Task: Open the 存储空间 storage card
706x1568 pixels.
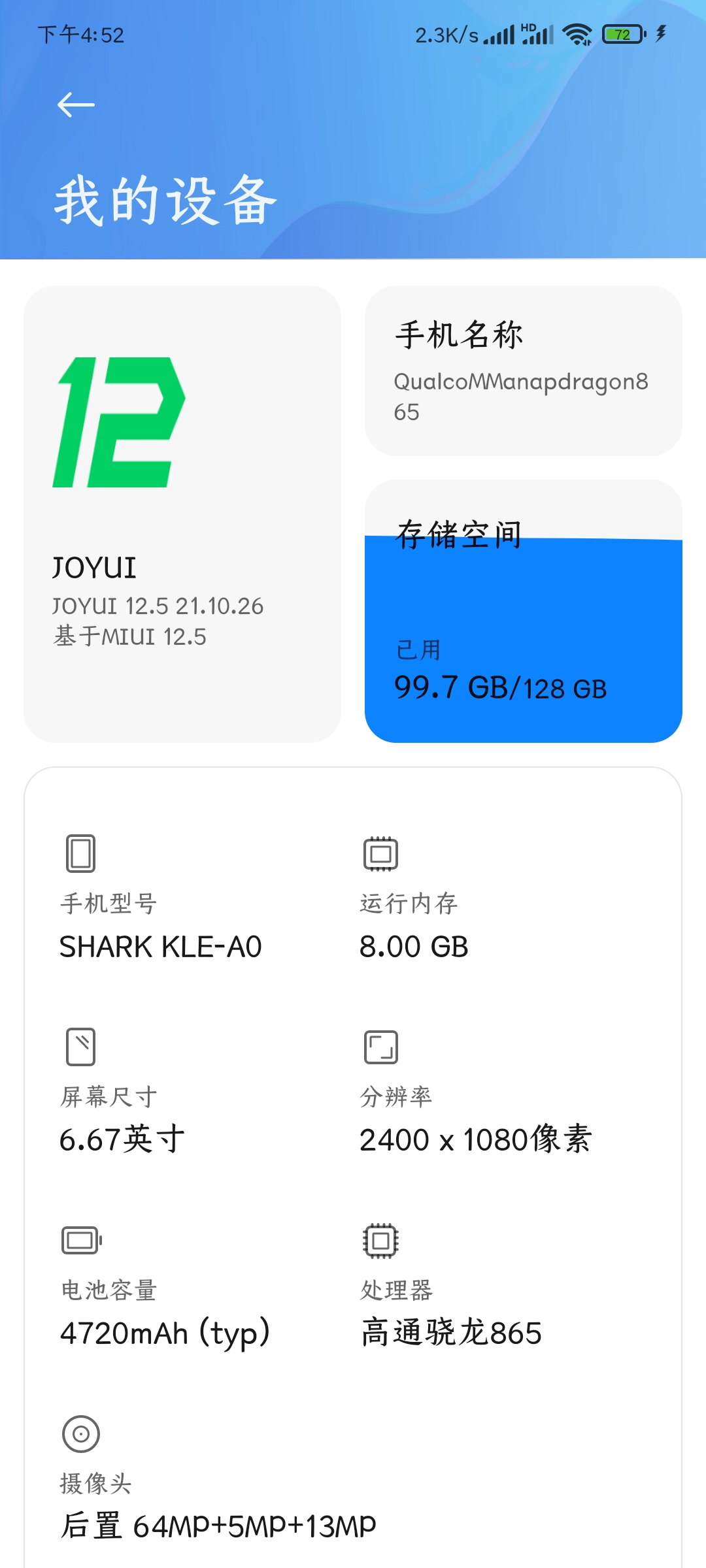Action: pos(523,611)
